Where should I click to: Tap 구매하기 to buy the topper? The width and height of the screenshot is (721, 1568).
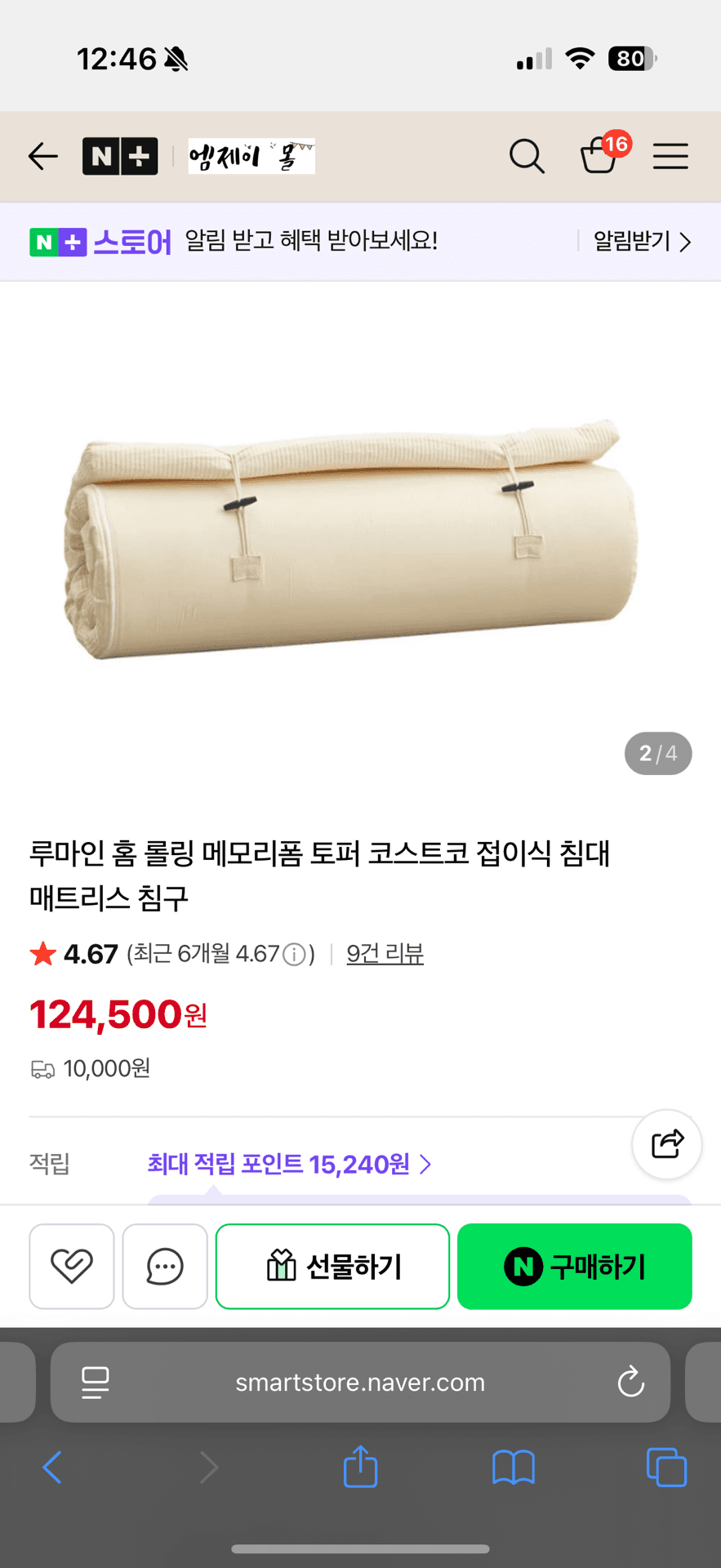(x=575, y=1267)
